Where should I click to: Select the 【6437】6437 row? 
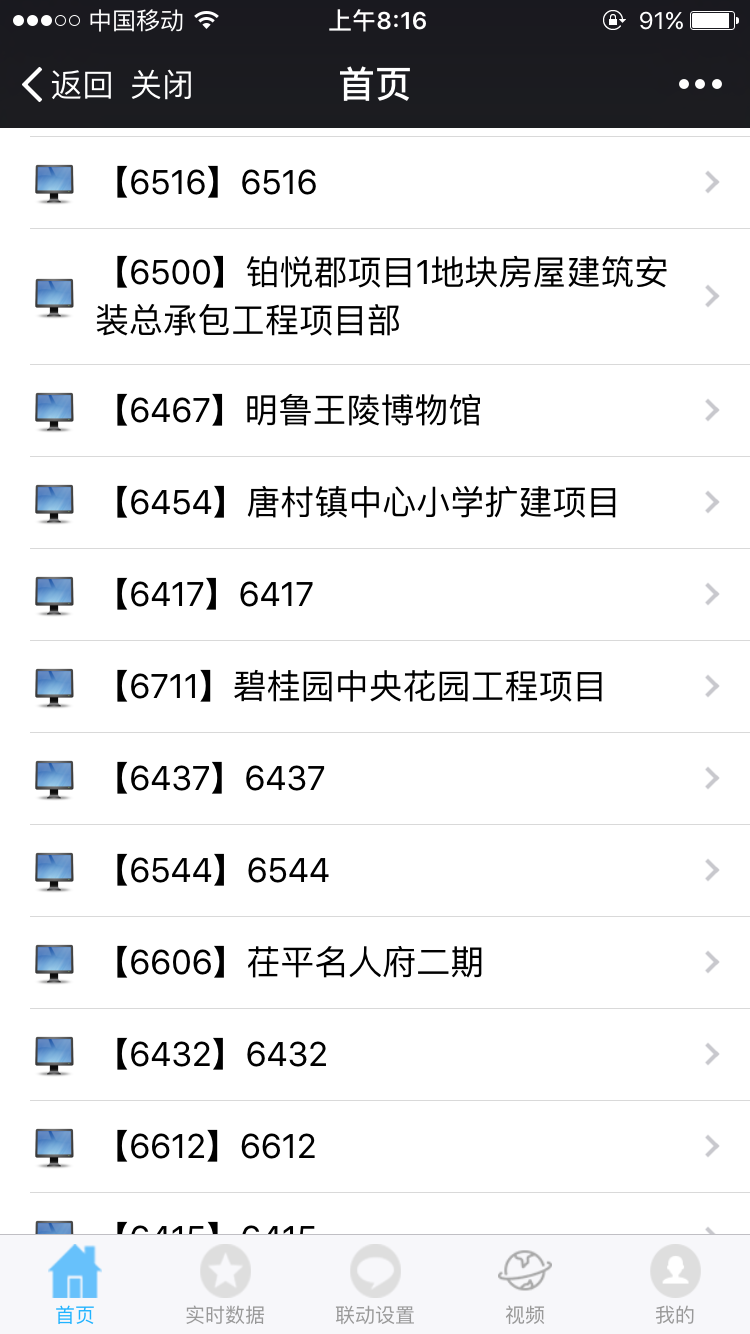click(x=375, y=778)
